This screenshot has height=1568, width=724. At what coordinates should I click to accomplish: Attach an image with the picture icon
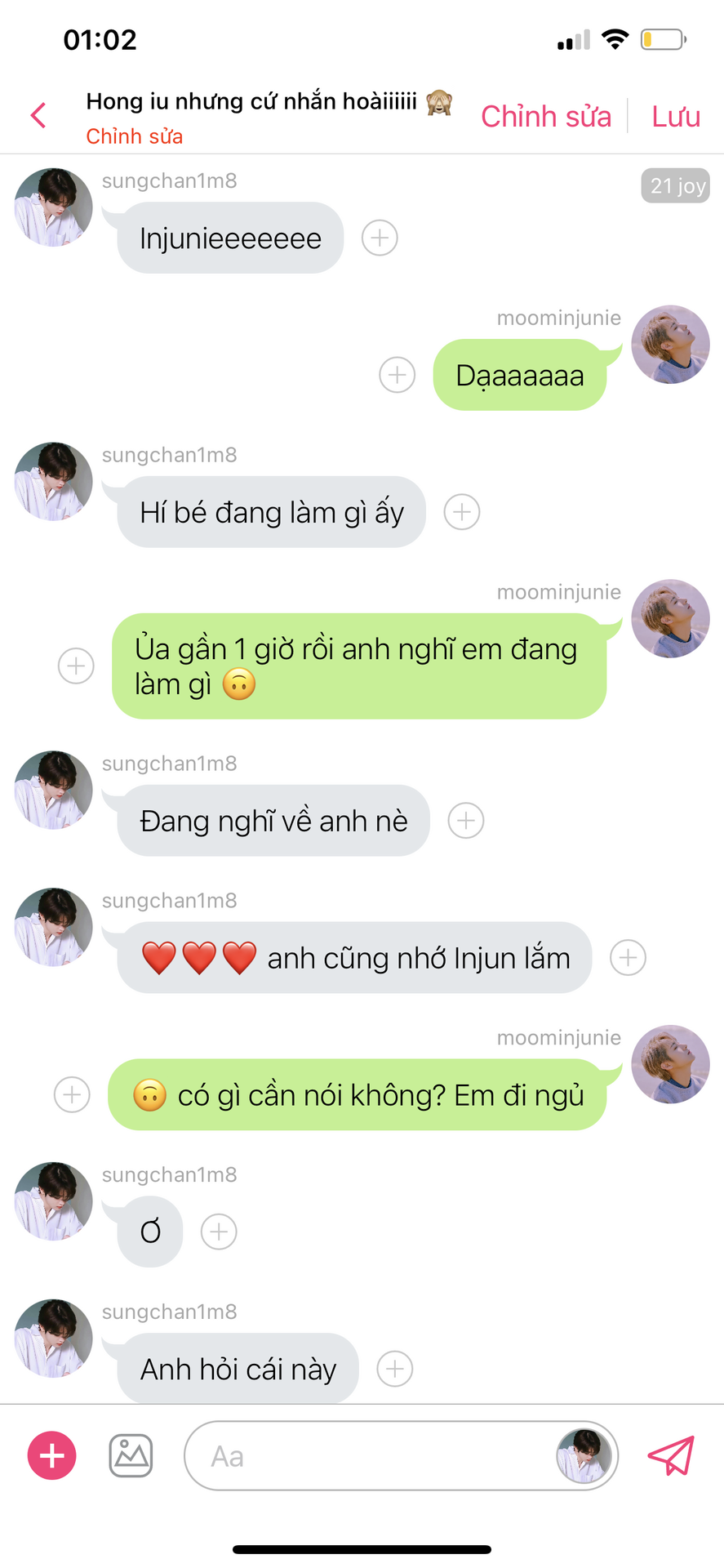click(131, 1455)
